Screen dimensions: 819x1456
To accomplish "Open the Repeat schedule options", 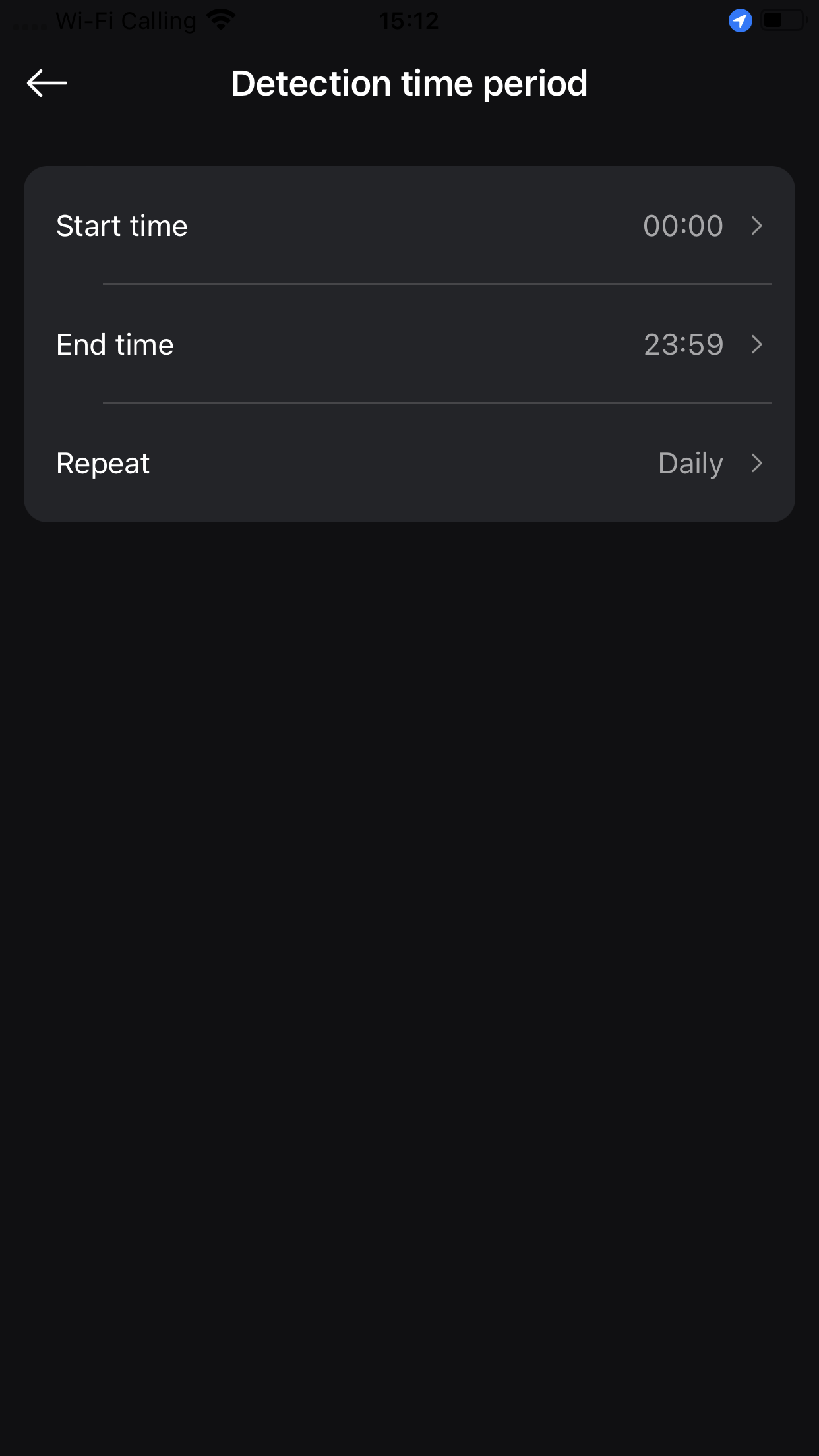I will pos(409,464).
